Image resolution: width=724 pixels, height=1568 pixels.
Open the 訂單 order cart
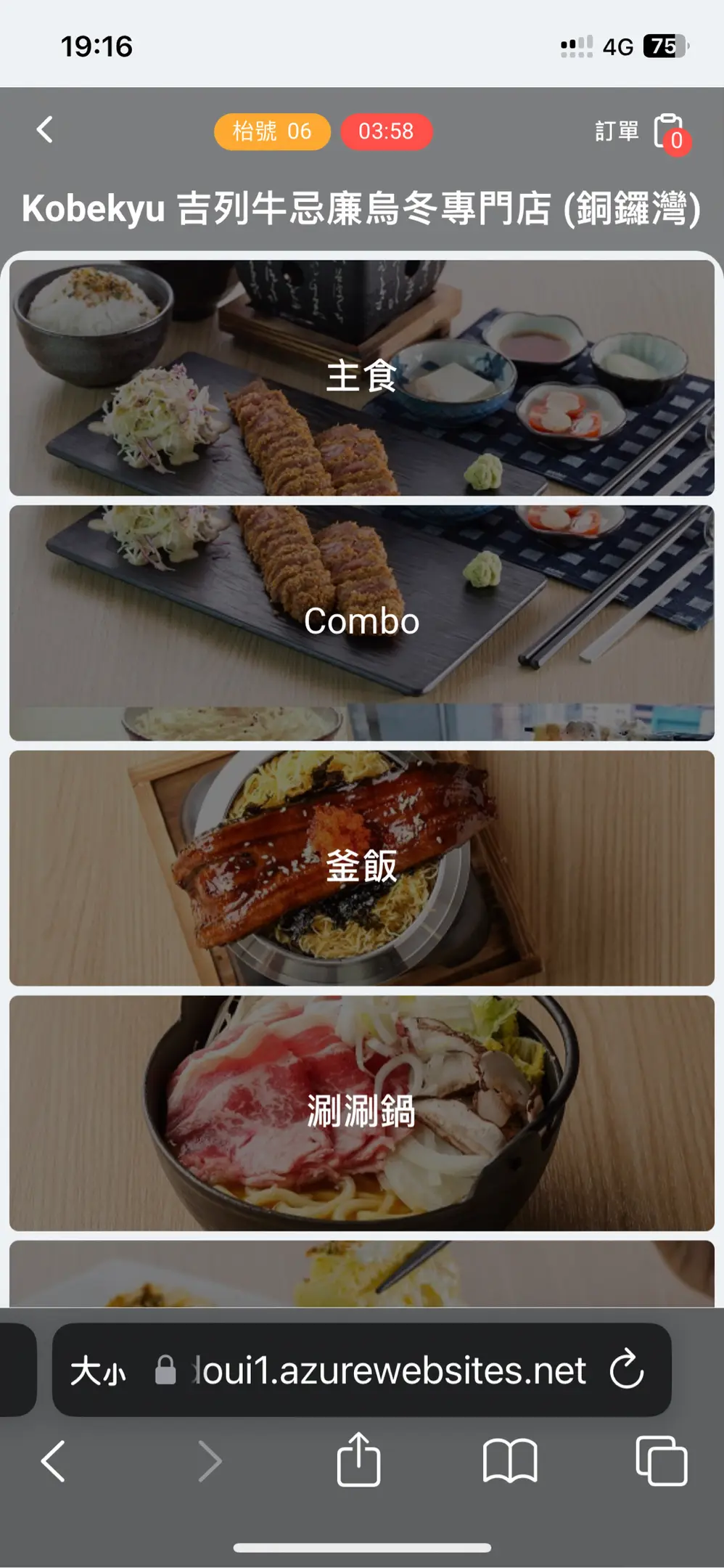click(641, 131)
